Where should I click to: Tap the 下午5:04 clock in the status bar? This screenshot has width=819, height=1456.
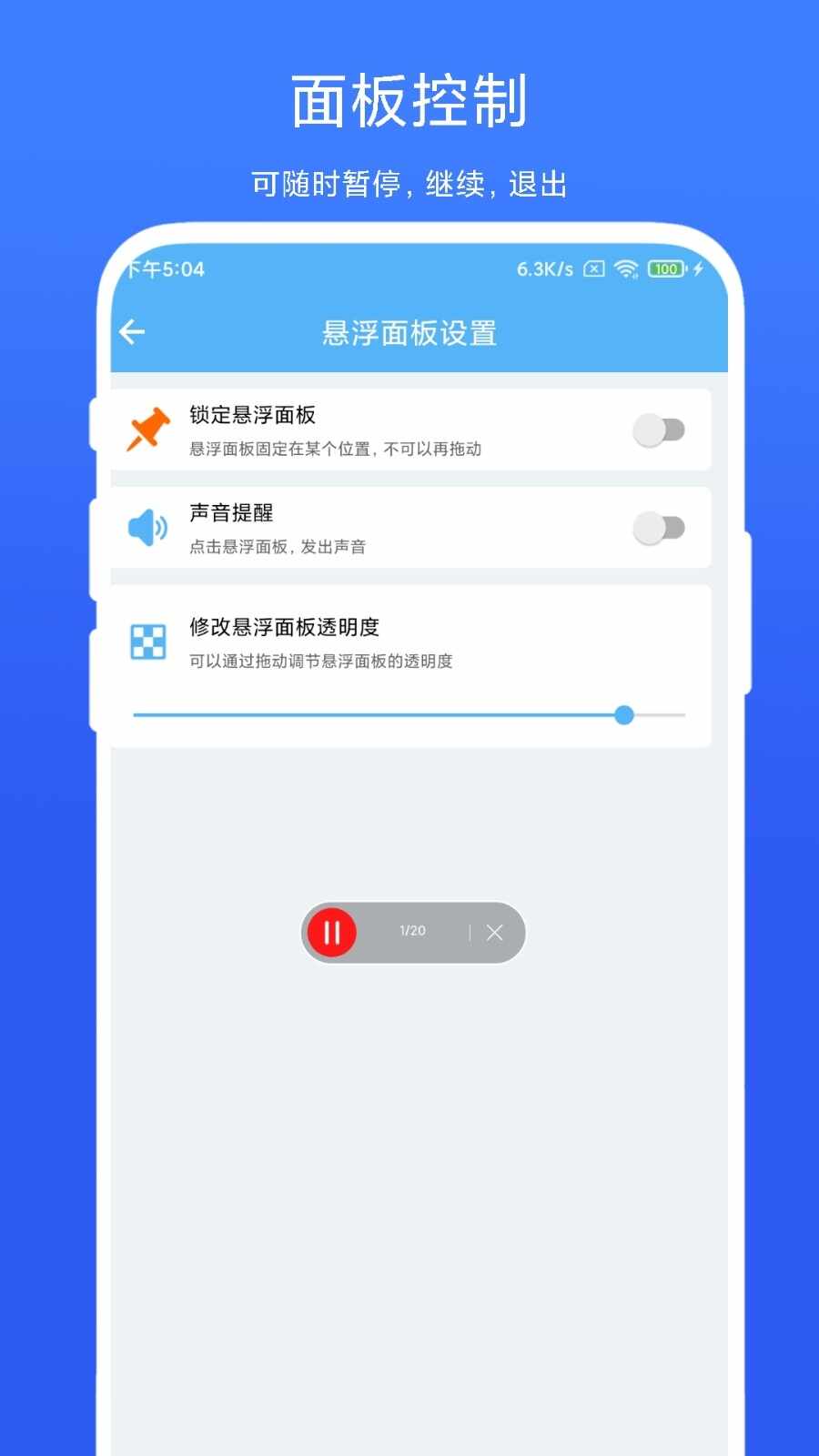tap(167, 269)
